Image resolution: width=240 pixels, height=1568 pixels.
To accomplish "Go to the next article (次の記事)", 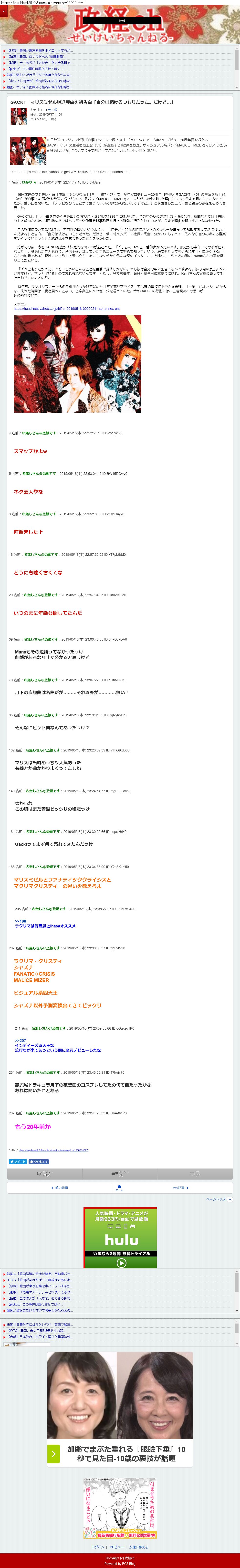I will tap(180, 1188).
